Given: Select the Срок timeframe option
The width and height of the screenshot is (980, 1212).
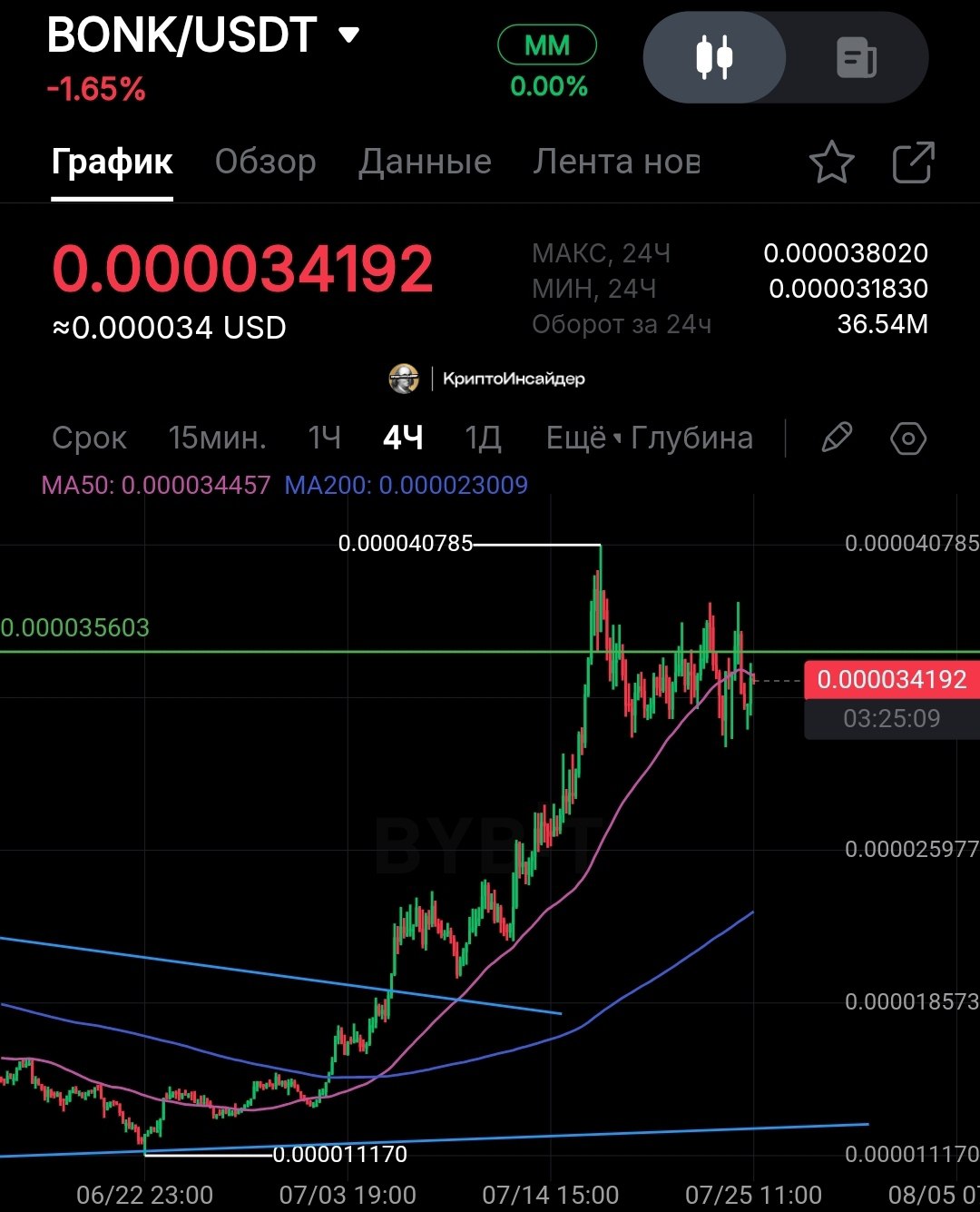Looking at the screenshot, I should 89,438.
